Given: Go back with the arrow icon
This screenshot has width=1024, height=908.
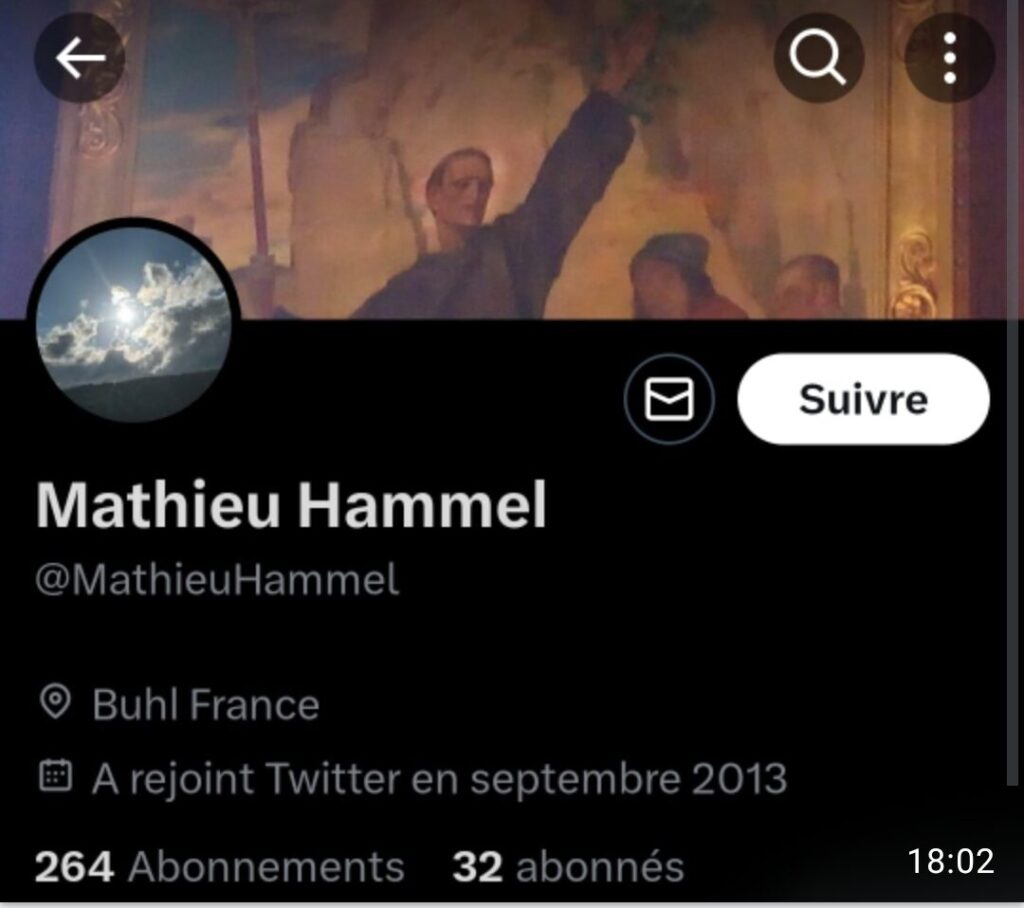Looking at the screenshot, I should tap(80, 59).
